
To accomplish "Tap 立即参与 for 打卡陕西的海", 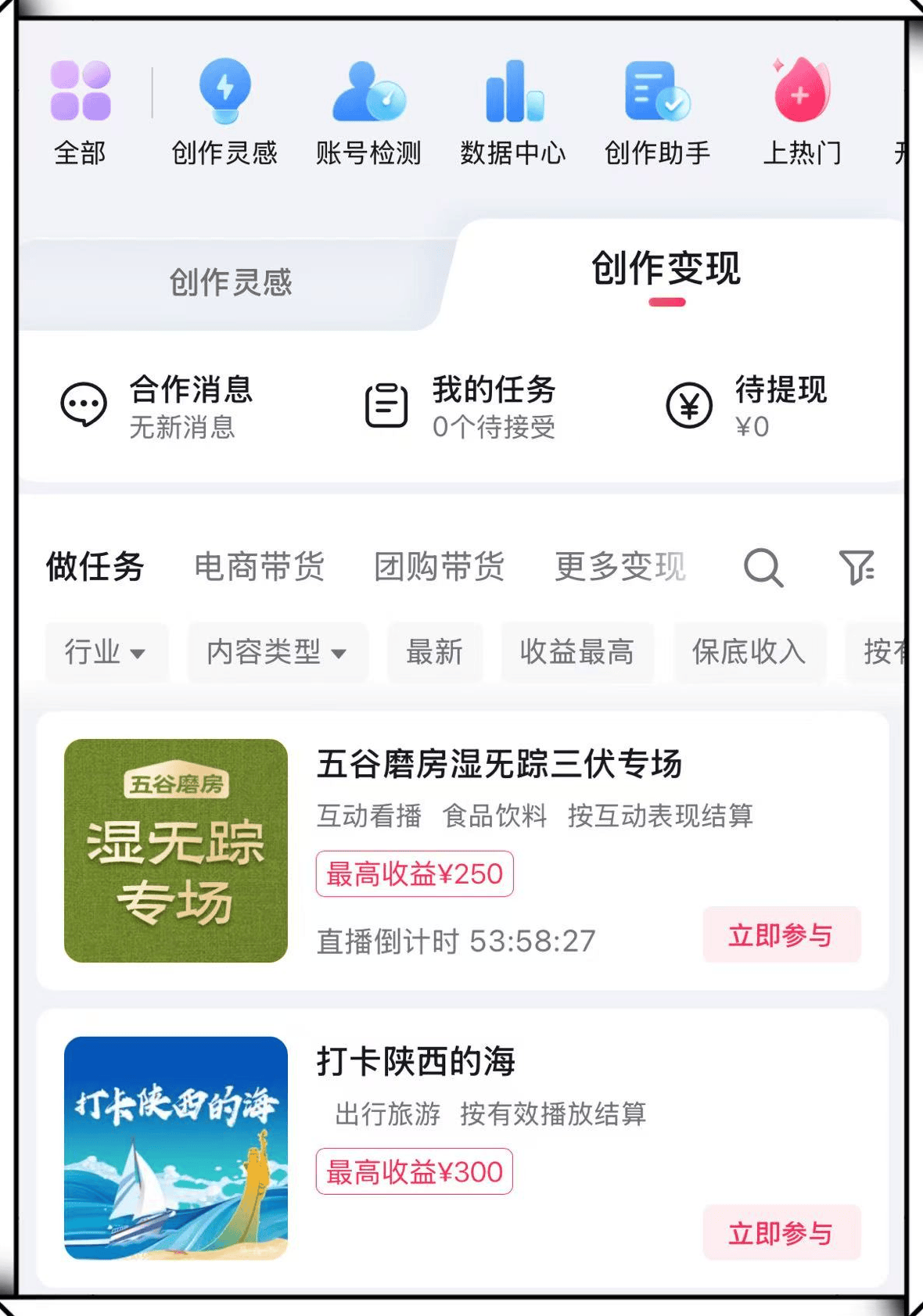I will 781,1232.
